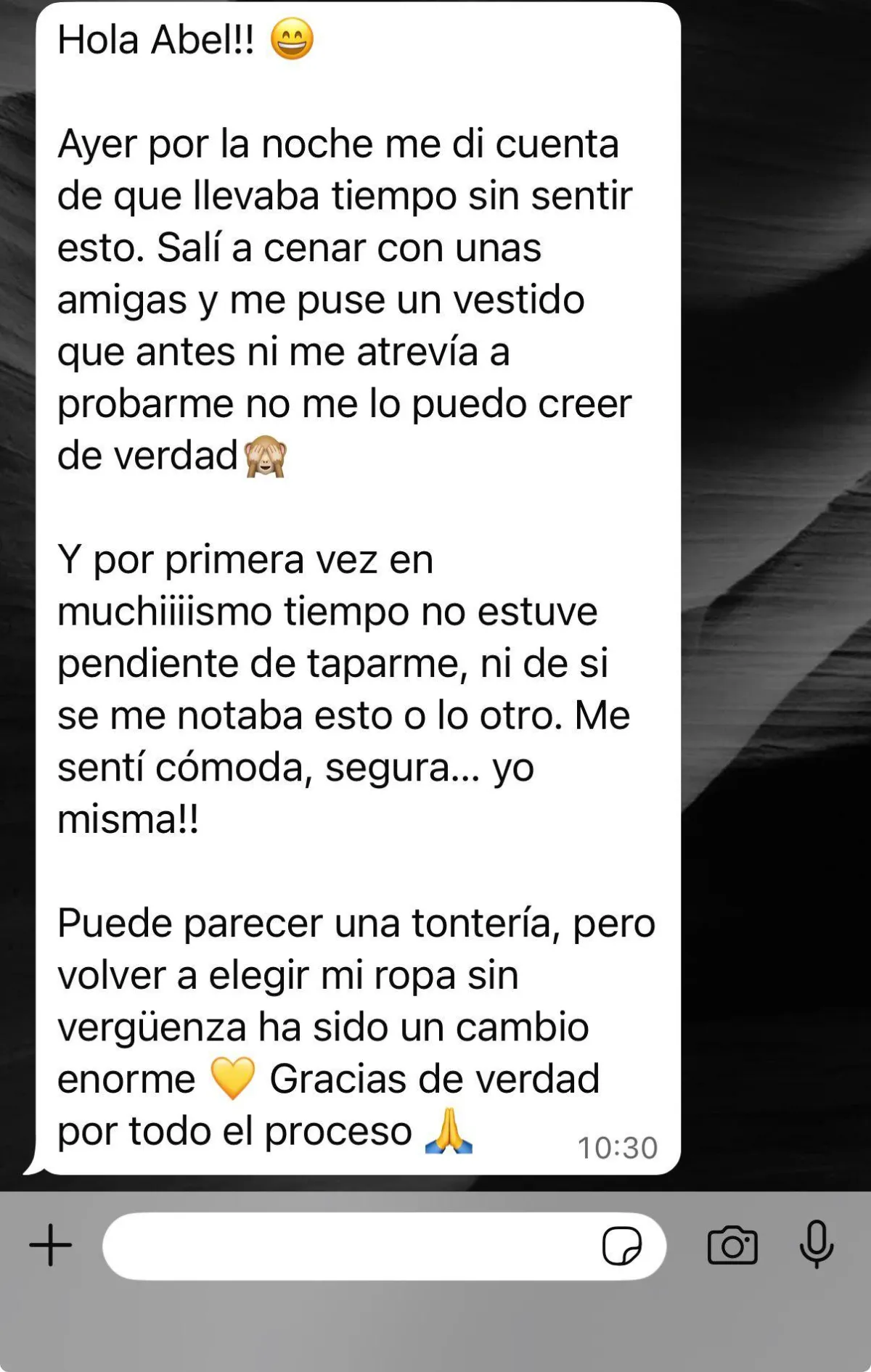Start recording a voice message
This screenshot has height=1372, width=871.
point(817,1244)
